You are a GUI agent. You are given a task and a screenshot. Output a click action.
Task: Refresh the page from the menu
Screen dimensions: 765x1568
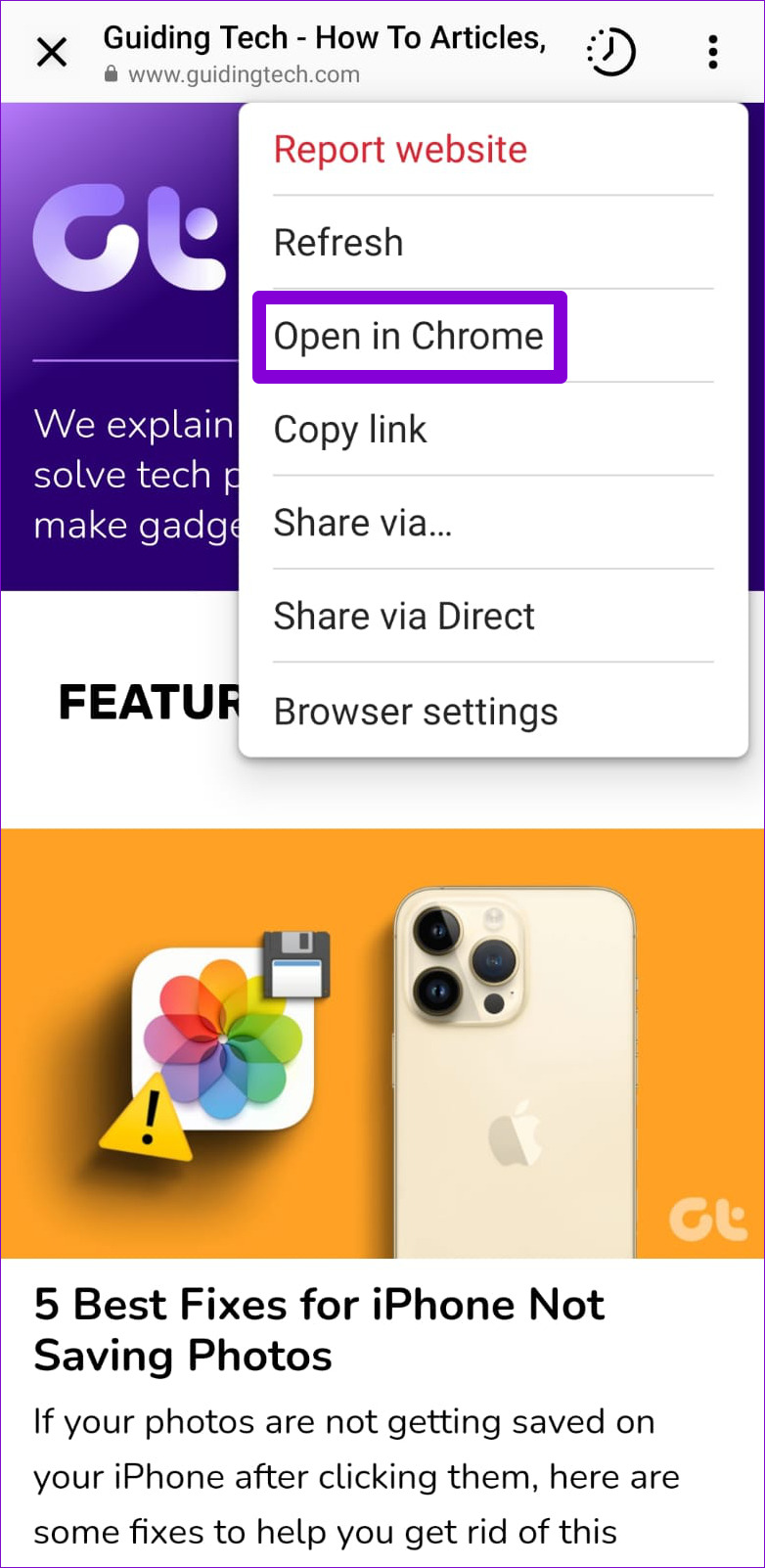coord(338,243)
